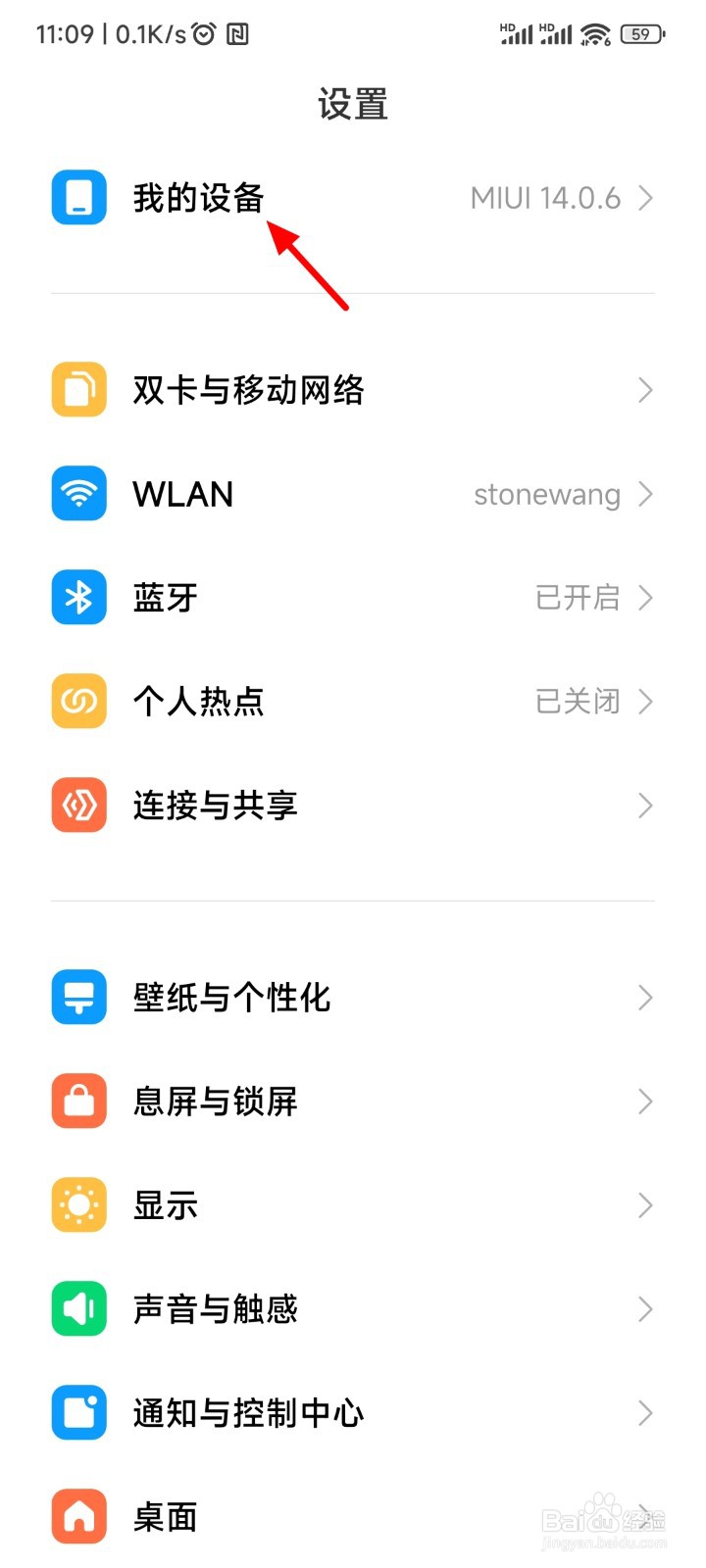Select the 双卡与移动网络 SIM card icon
This screenshot has width=706, height=1568.
coord(78,389)
